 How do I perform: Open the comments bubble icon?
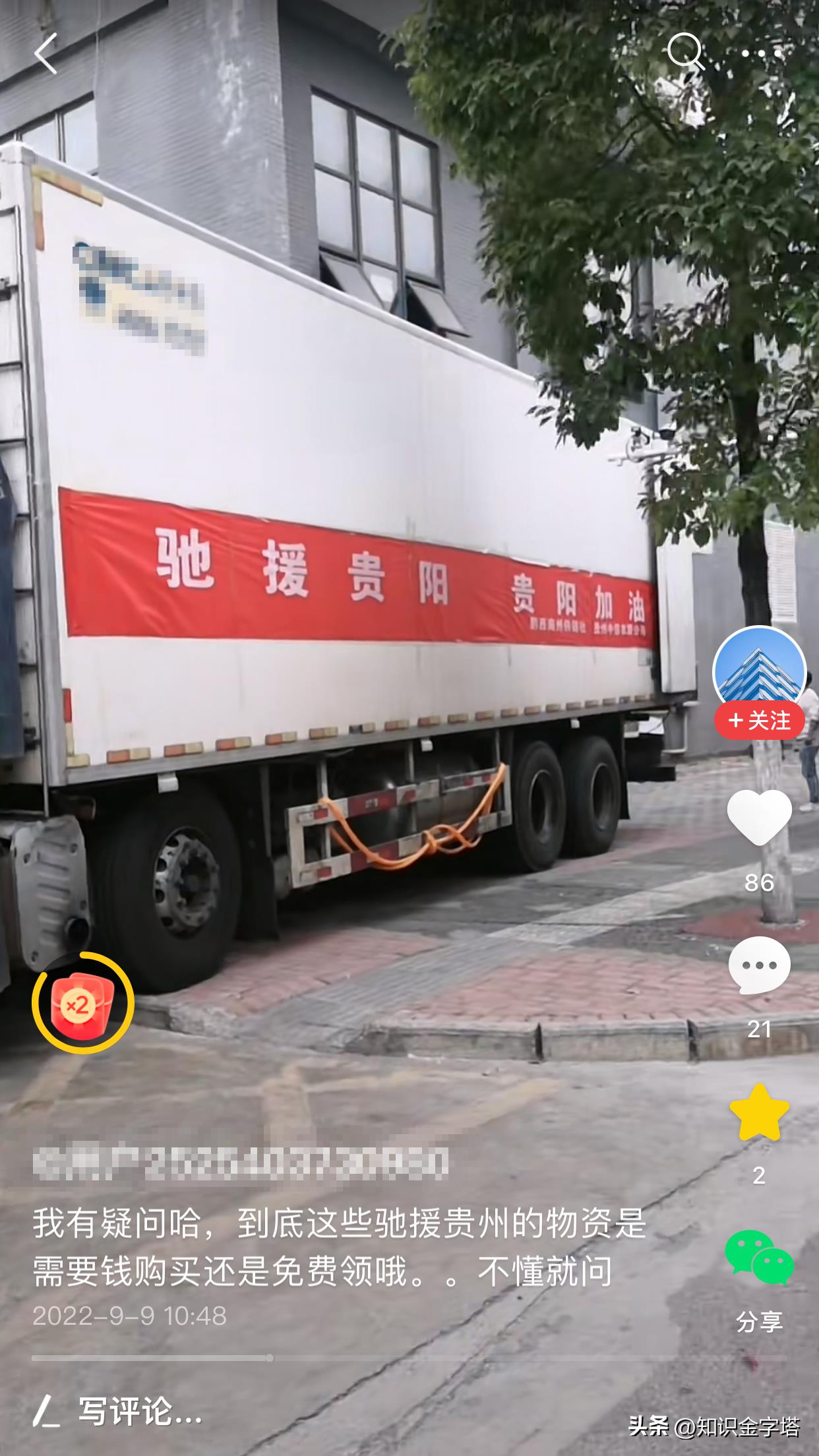pyautogui.click(x=759, y=965)
